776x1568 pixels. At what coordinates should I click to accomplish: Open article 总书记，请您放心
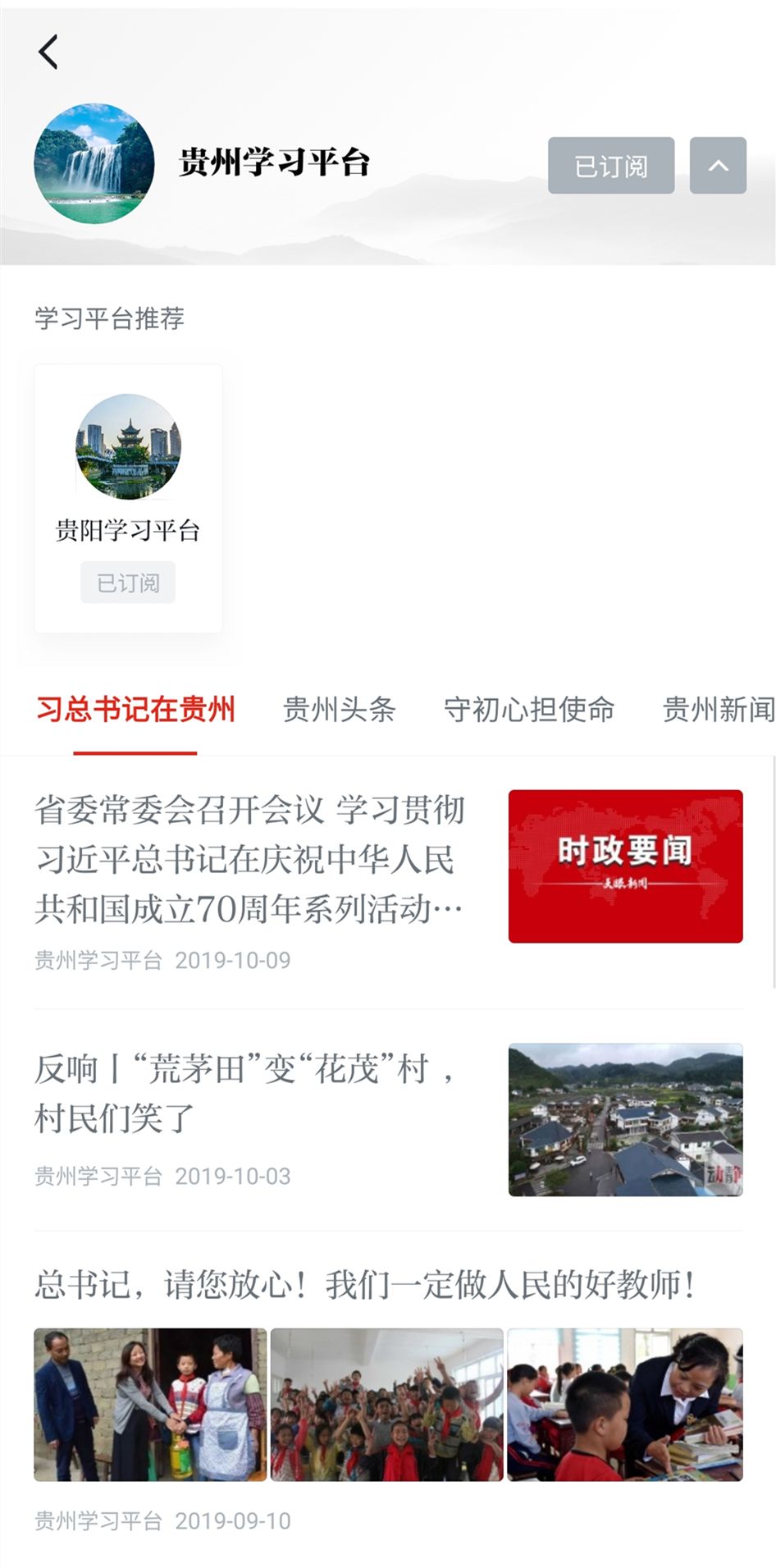point(388,1399)
